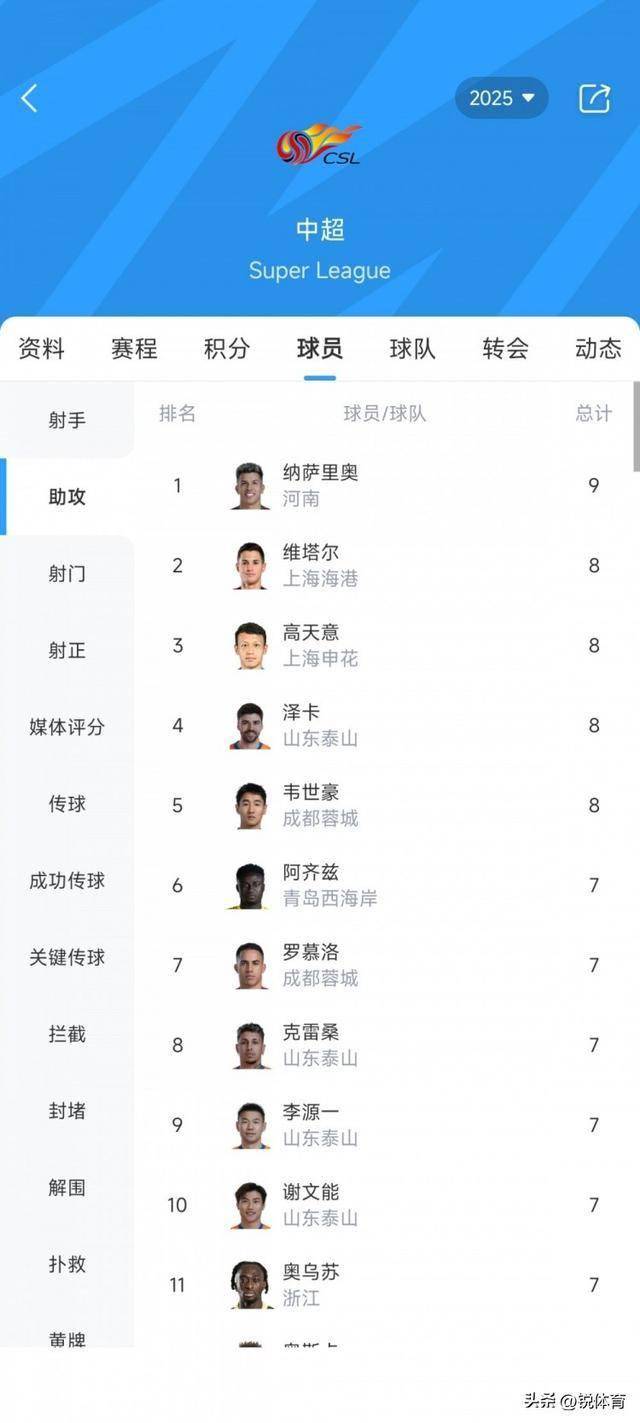This screenshot has height=1423, width=640.
Task: Open the 2025 season dropdown
Action: (x=502, y=98)
